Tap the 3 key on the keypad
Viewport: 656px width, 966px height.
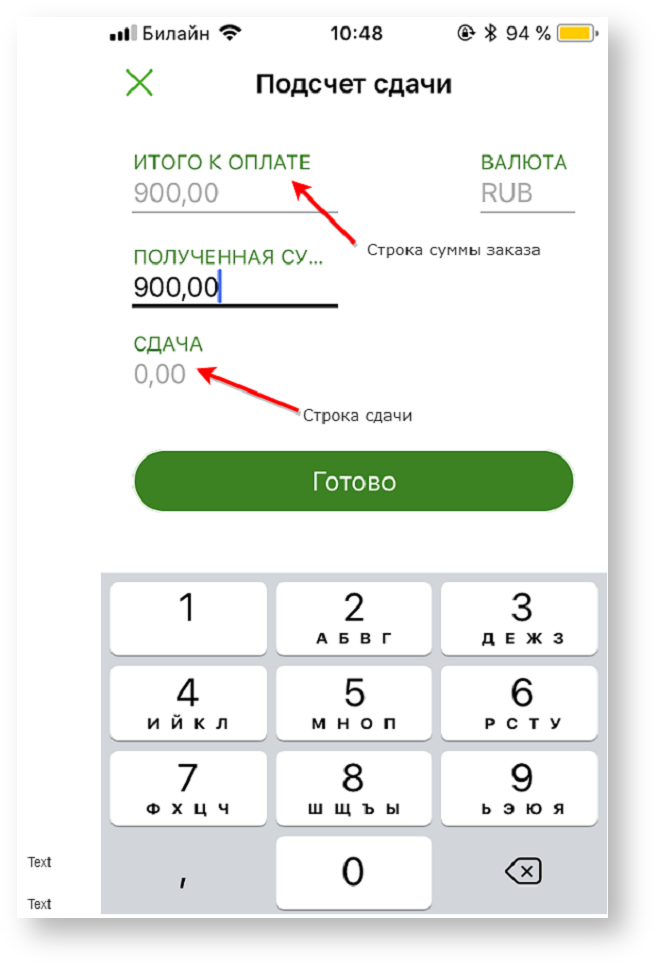[520, 618]
